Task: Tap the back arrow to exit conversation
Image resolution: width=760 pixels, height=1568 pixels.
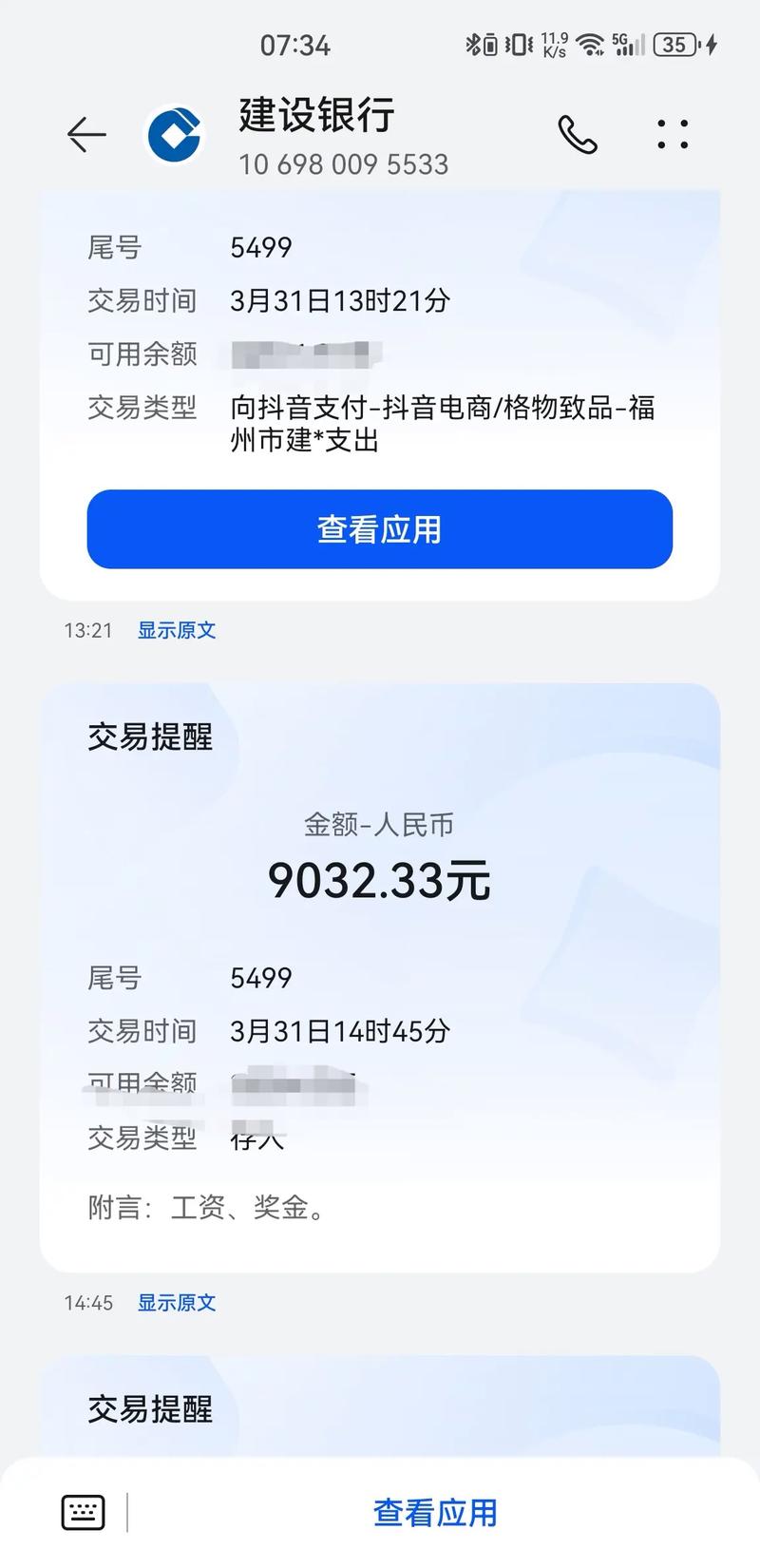Action: tap(85, 134)
